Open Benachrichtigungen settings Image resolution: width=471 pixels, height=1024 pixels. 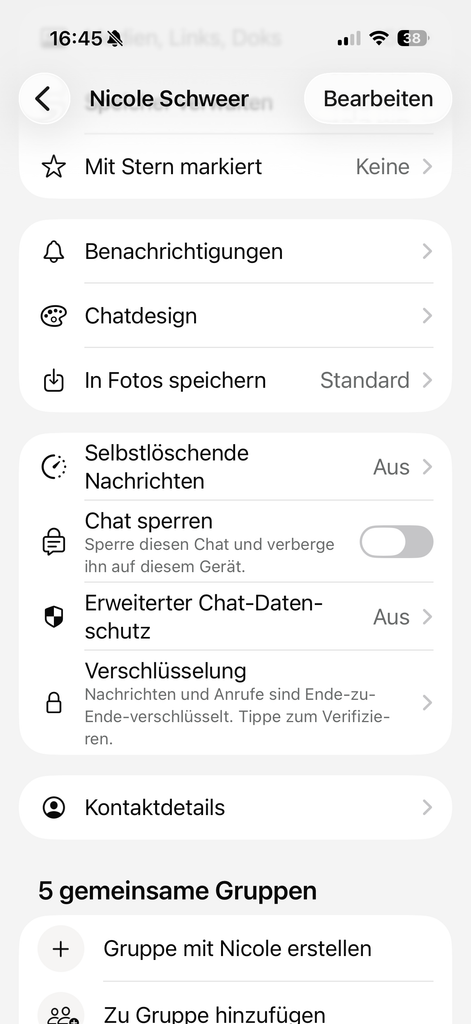pos(235,251)
